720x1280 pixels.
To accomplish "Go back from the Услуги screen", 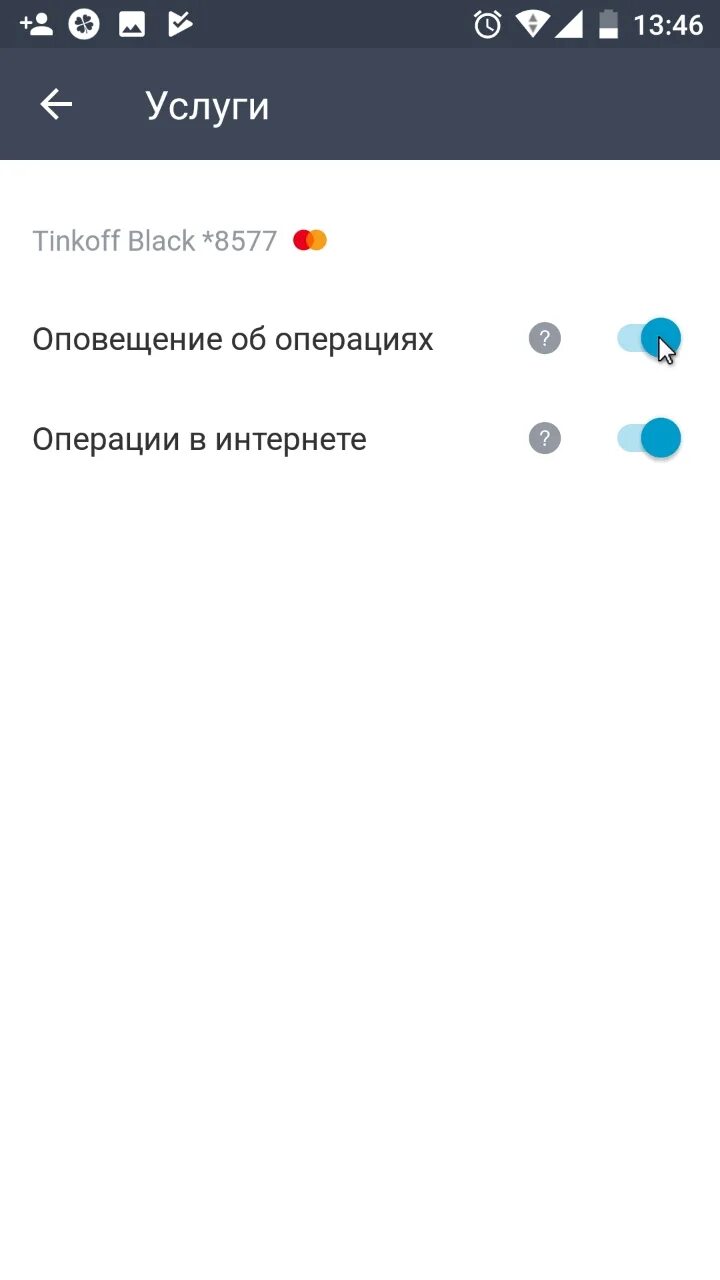I will point(56,104).
